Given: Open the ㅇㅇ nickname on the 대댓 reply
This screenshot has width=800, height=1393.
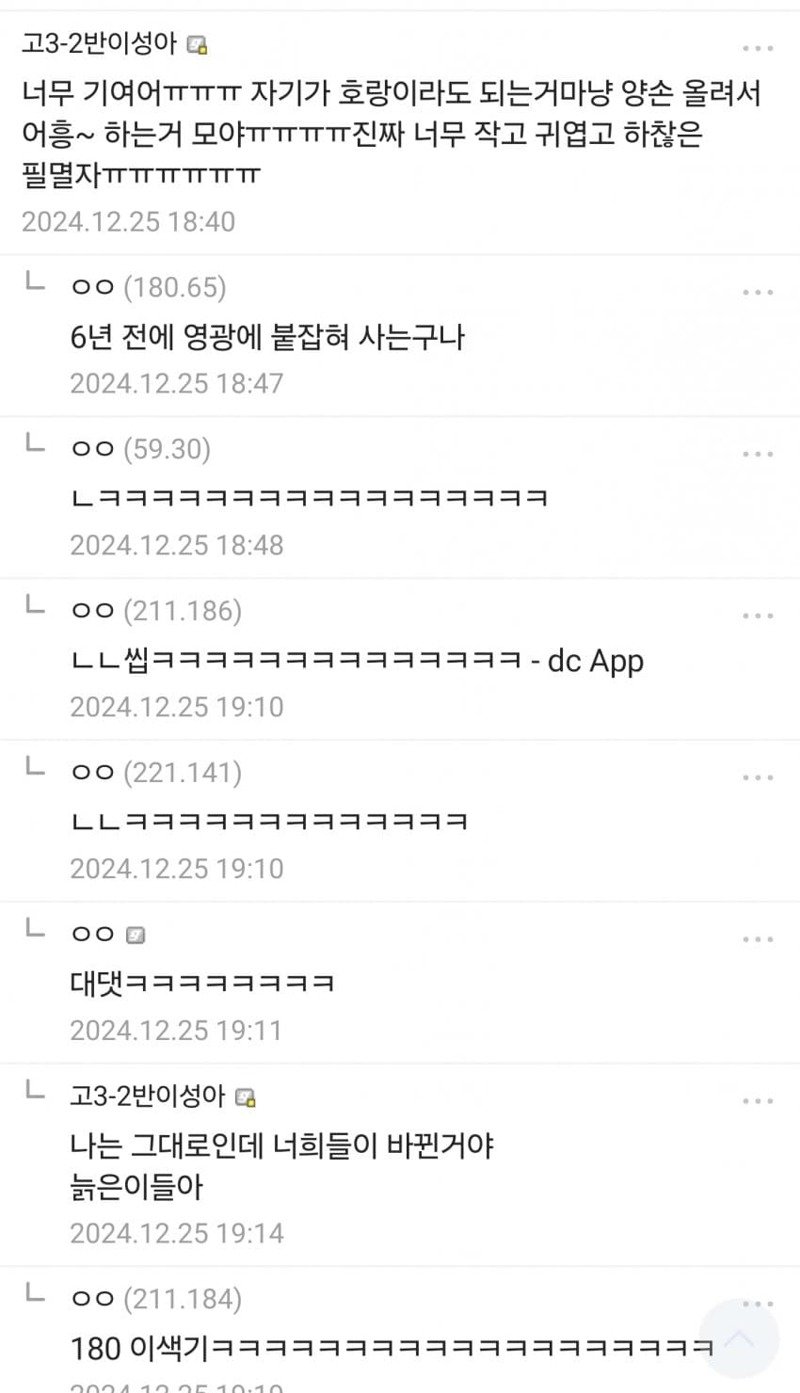Looking at the screenshot, I should click(x=93, y=934).
